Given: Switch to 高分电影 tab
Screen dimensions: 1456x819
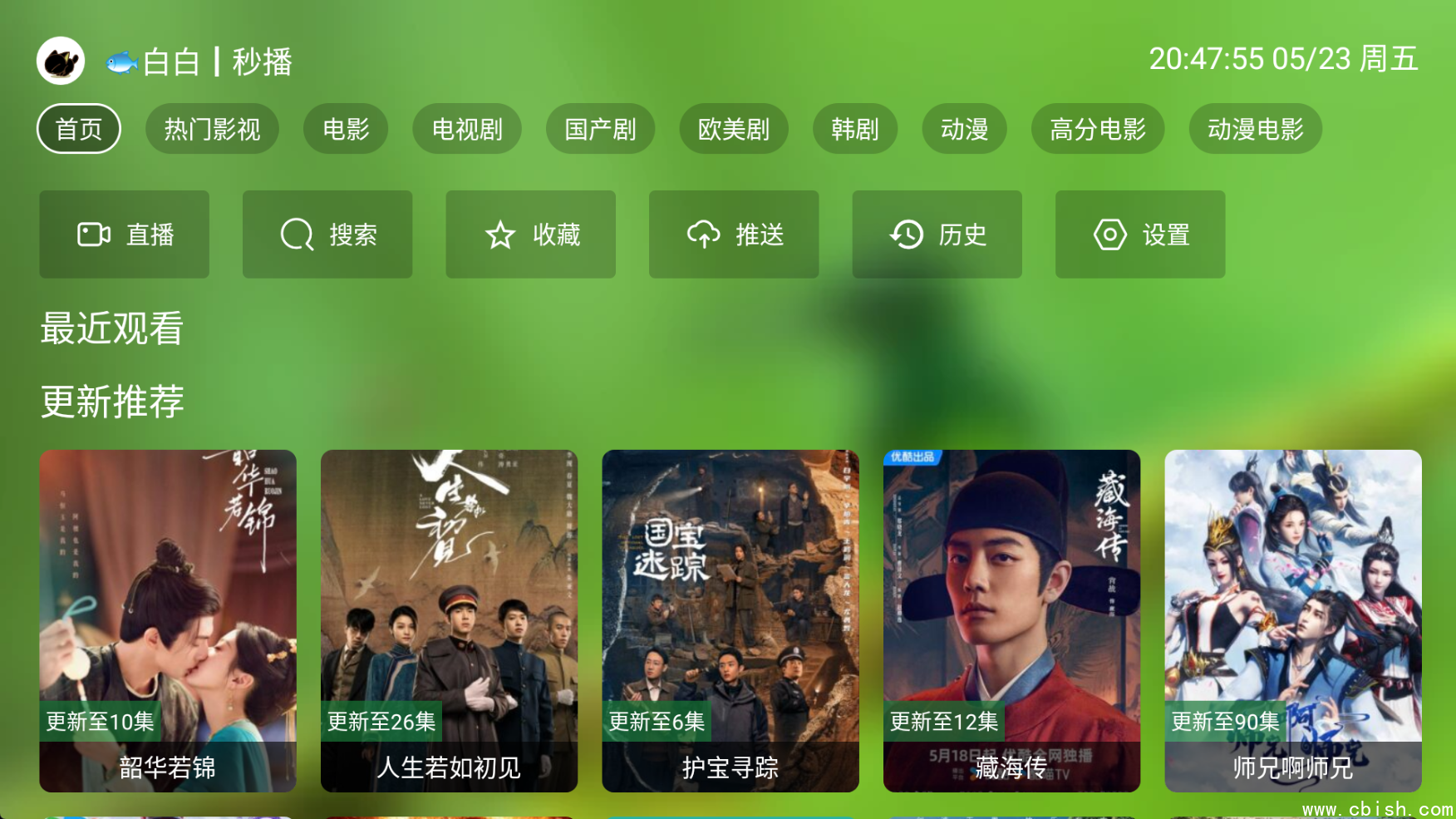Looking at the screenshot, I should click(x=1098, y=129).
